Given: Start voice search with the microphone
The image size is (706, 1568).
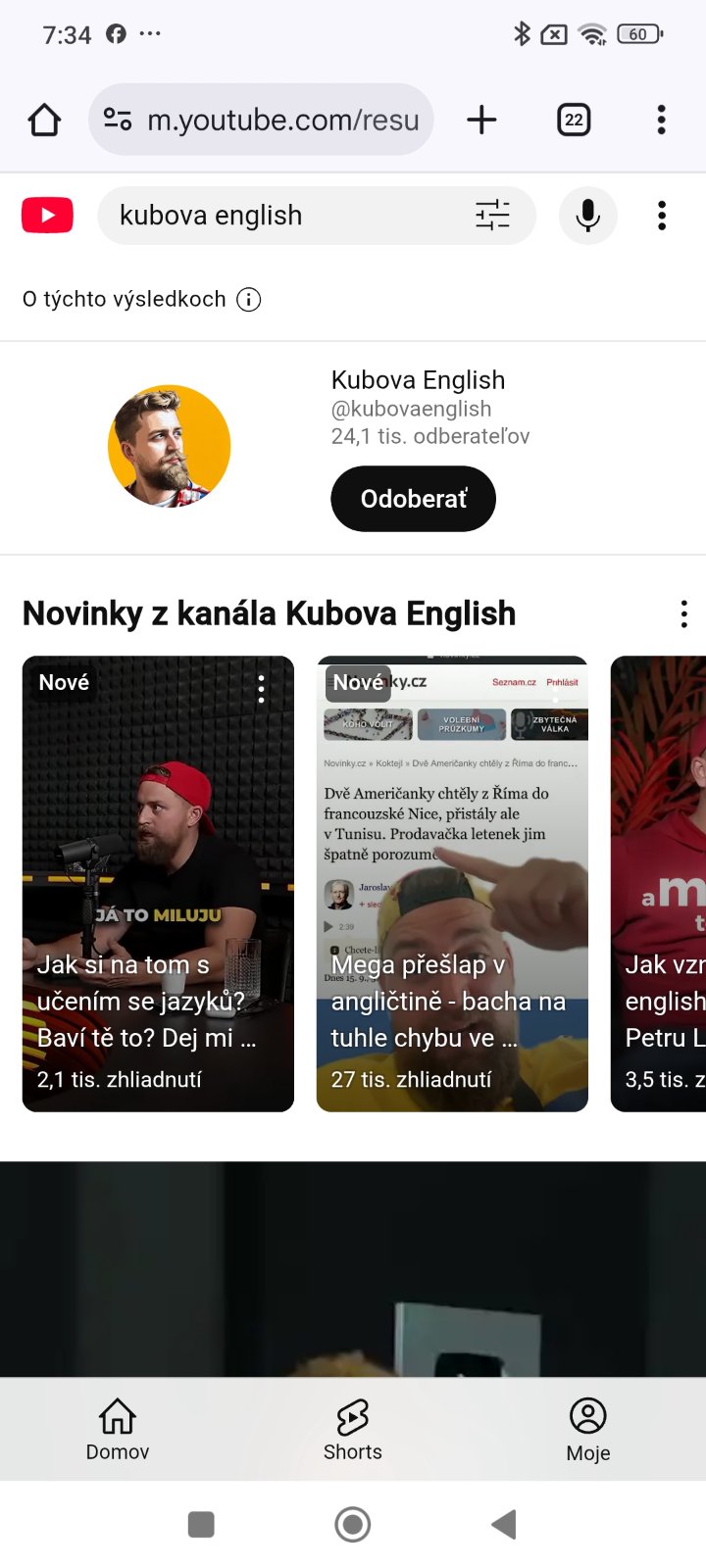Looking at the screenshot, I should point(587,216).
